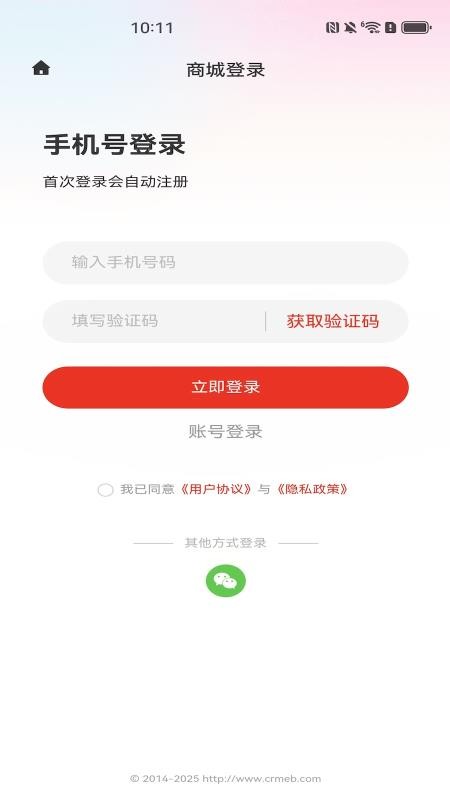Tap the home icon in the header
450x800 pixels.
click(41, 68)
